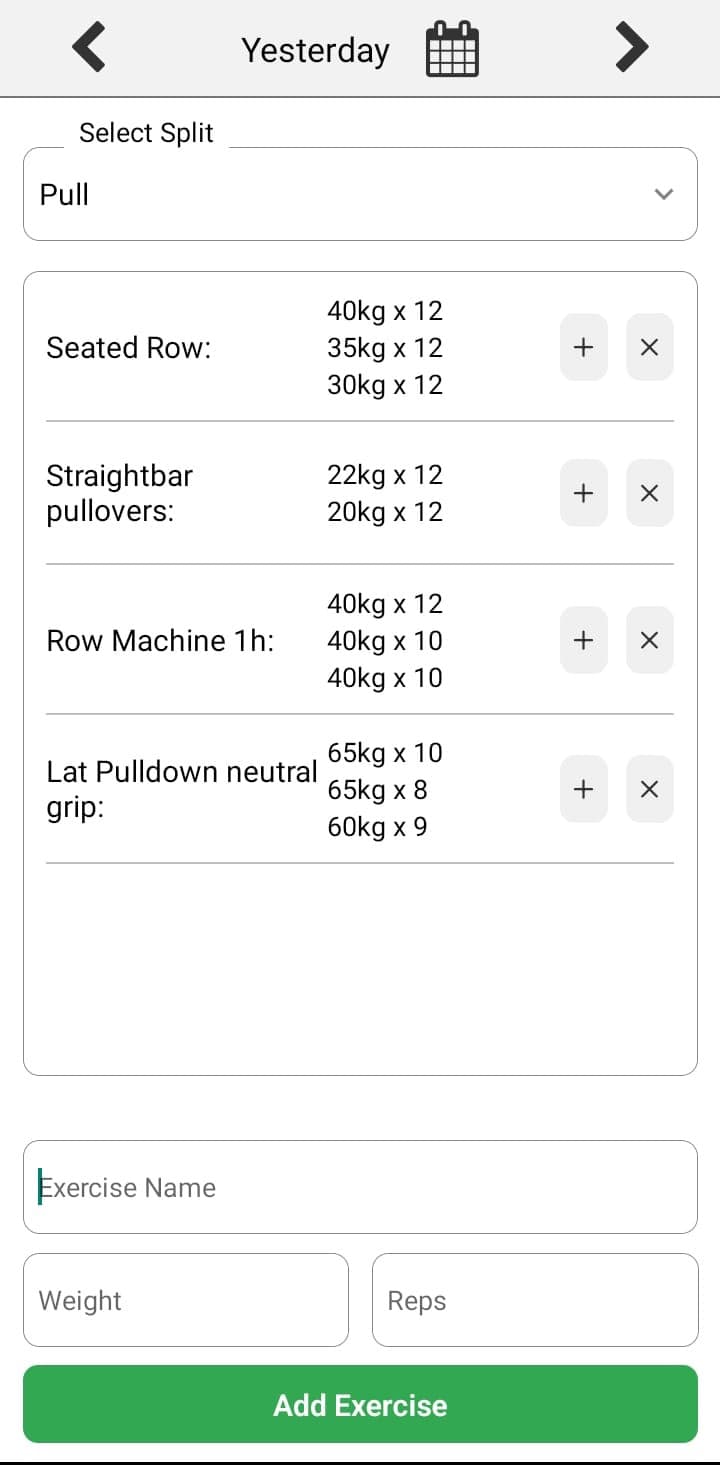Add a set to Straightbar pullovers
The image size is (720, 1465).
point(583,492)
